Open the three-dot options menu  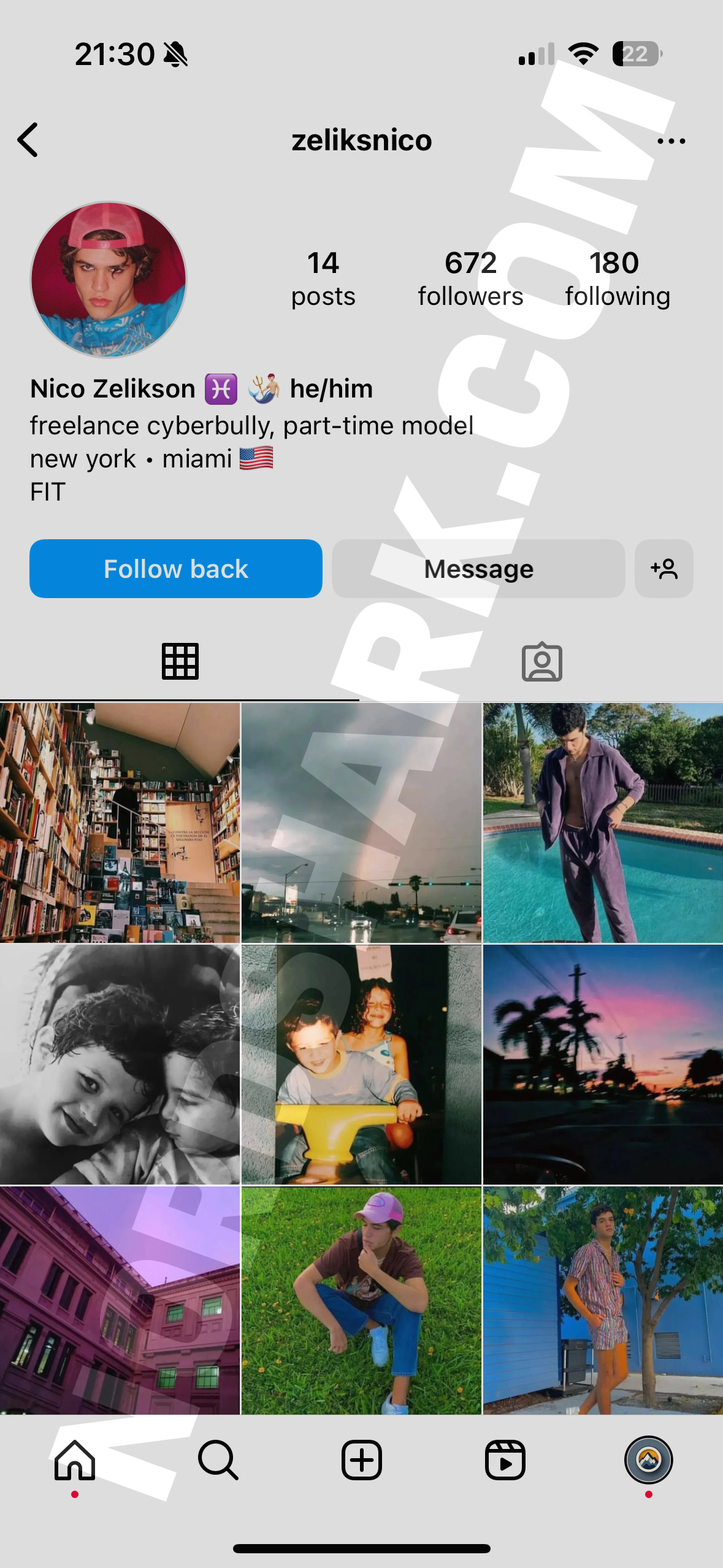671,141
